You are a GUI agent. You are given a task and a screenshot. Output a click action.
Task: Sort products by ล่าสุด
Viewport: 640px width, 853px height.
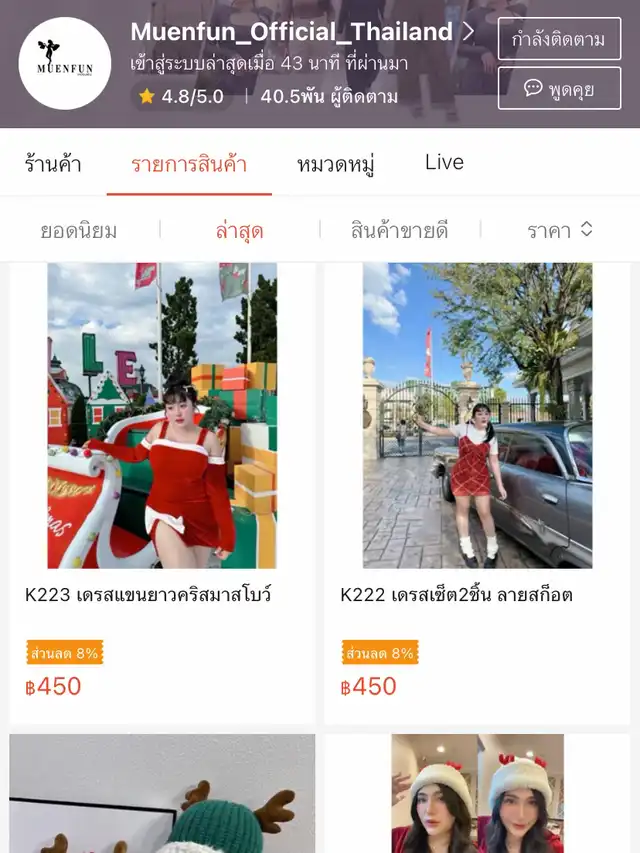(239, 231)
